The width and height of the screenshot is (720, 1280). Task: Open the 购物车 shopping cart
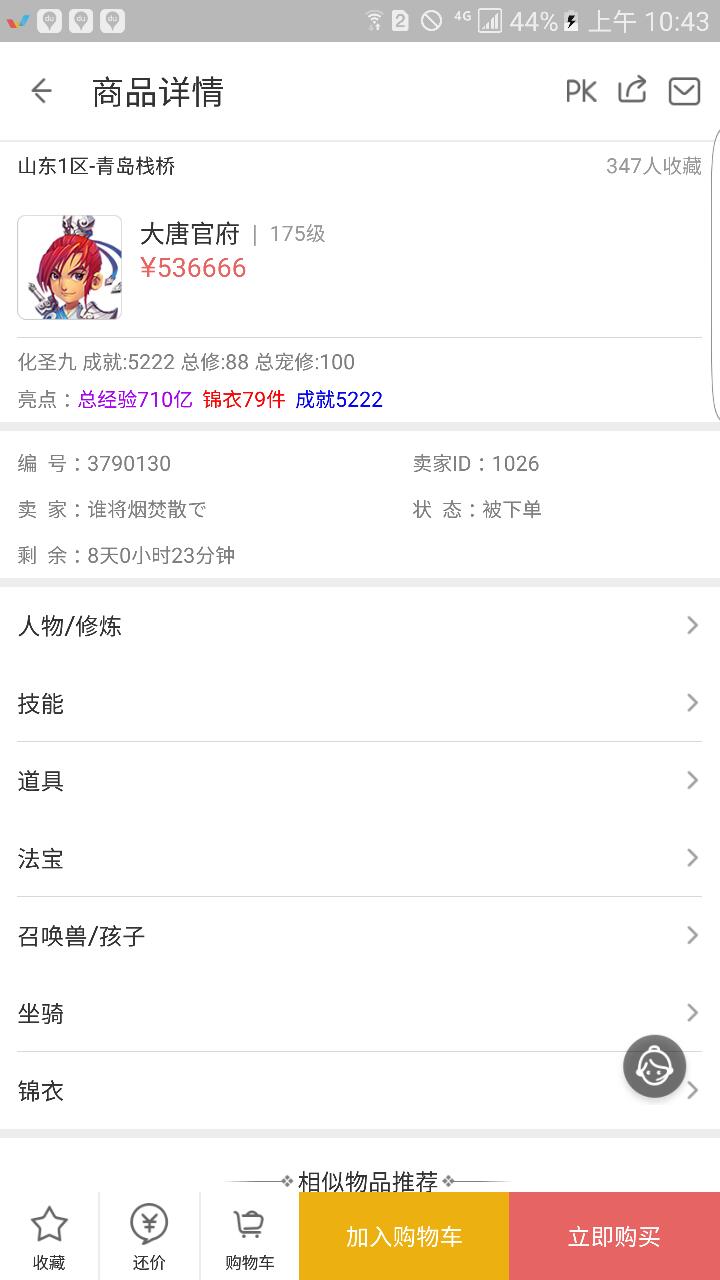click(x=249, y=1238)
